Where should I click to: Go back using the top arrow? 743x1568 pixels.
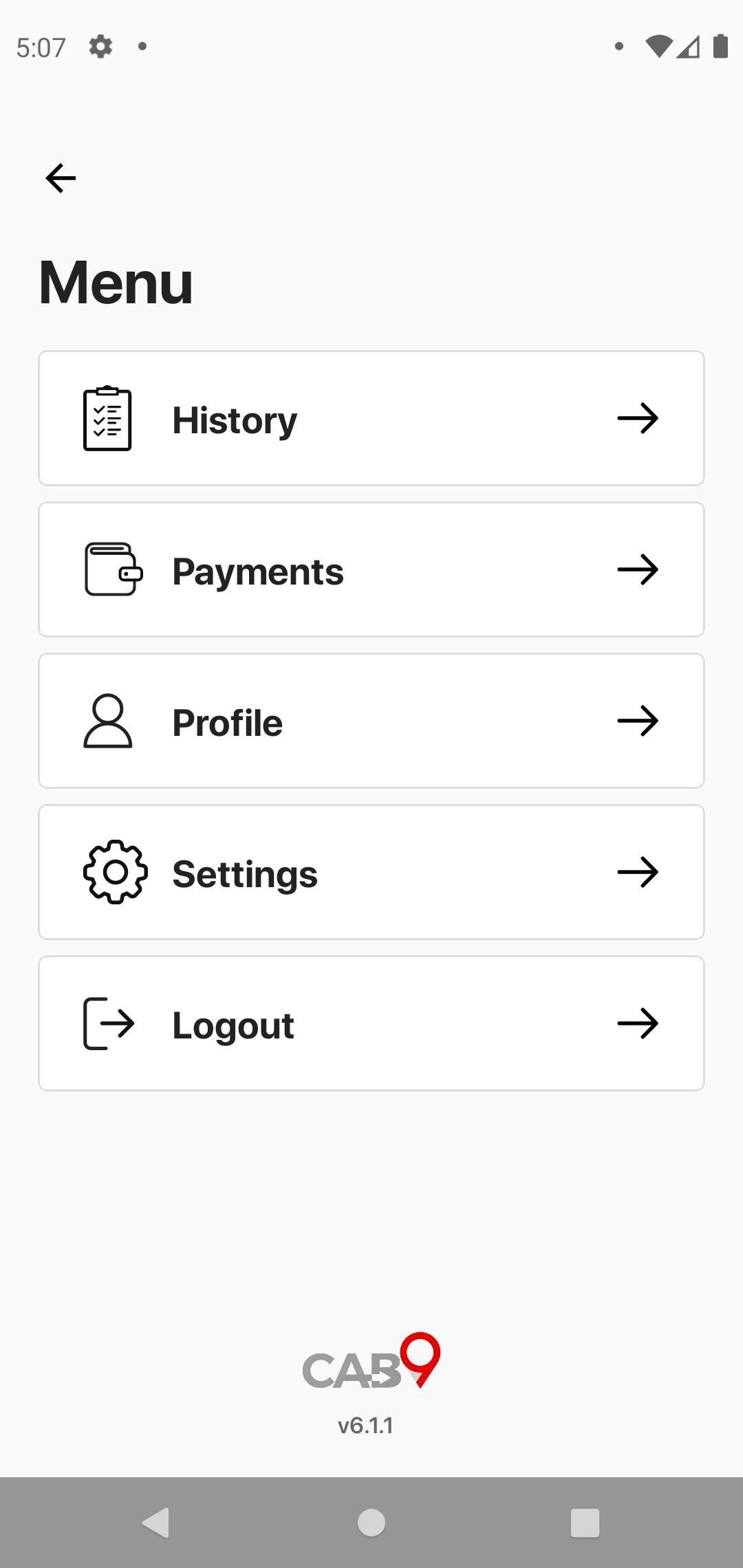61,178
